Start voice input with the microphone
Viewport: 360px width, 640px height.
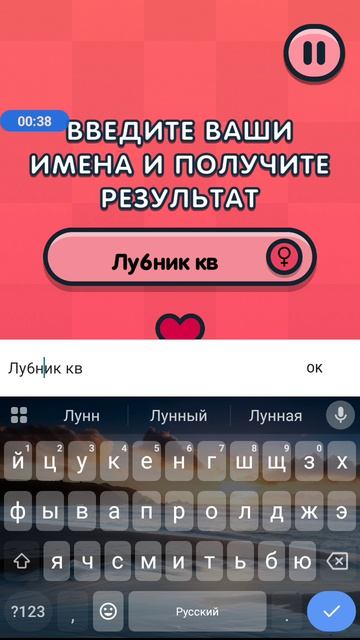click(x=340, y=415)
